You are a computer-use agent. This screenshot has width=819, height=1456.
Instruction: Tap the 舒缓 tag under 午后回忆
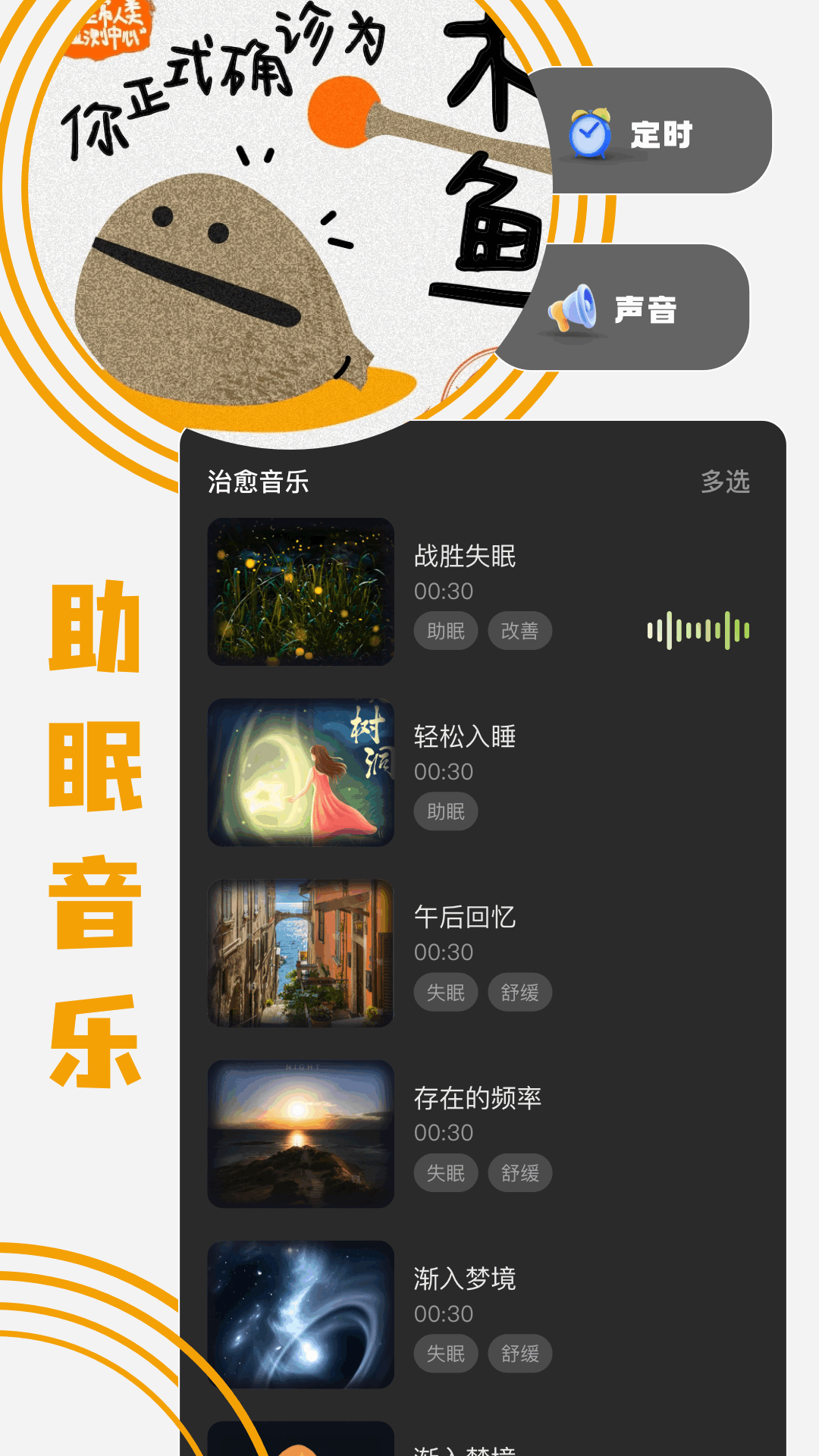pos(521,992)
